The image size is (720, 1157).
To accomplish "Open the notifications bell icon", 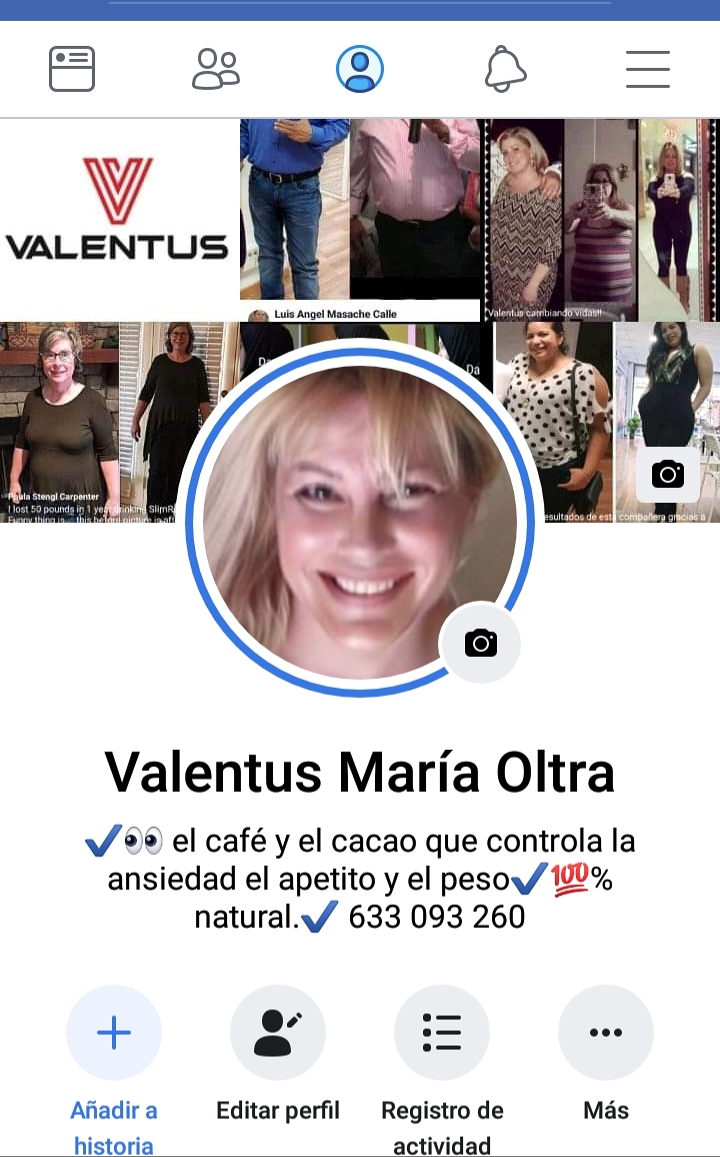I will (x=504, y=68).
